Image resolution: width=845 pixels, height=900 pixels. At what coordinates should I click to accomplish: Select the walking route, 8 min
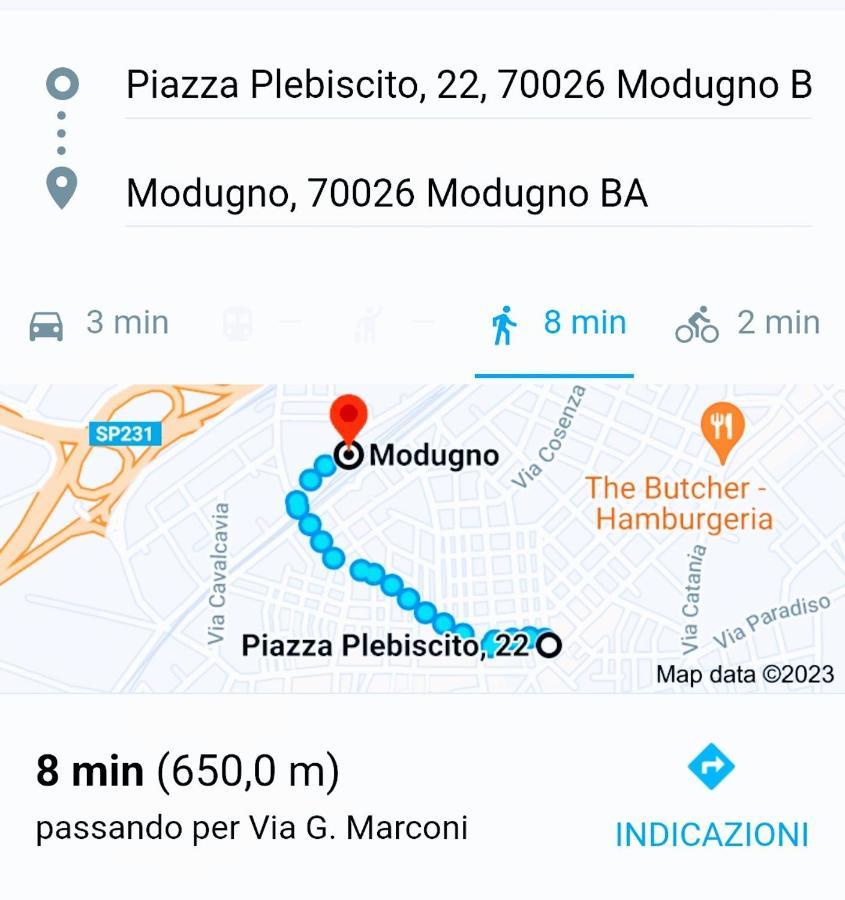point(558,323)
